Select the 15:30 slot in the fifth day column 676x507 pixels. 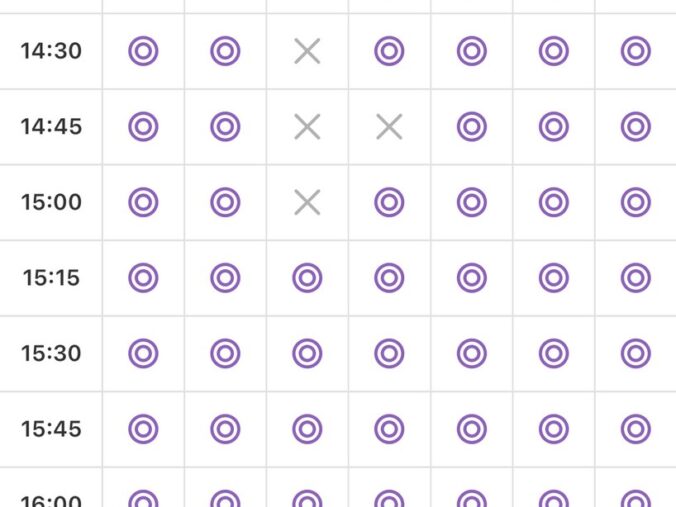(x=471, y=353)
